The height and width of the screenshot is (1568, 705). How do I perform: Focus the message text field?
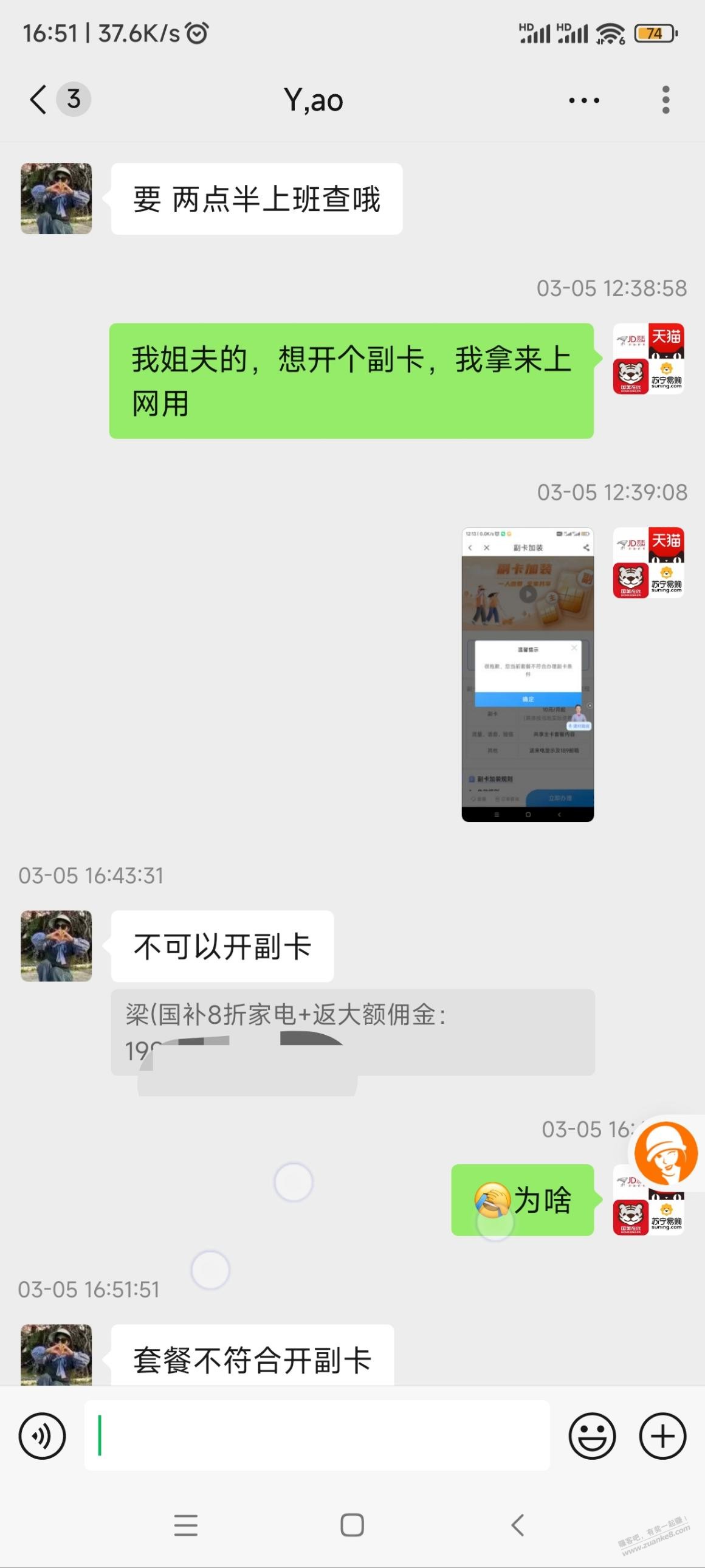pyautogui.click(x=316, y=1435)
